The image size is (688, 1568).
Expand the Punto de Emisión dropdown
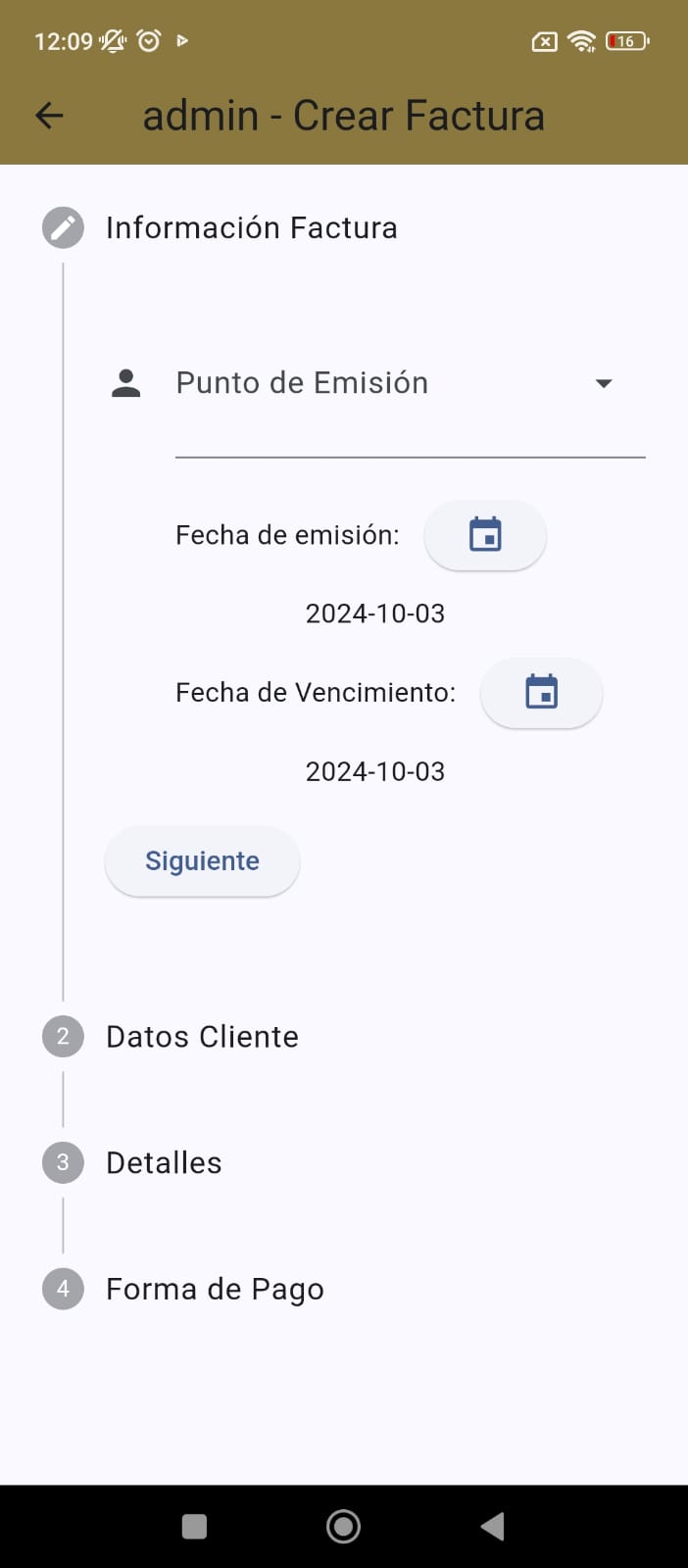409,383
